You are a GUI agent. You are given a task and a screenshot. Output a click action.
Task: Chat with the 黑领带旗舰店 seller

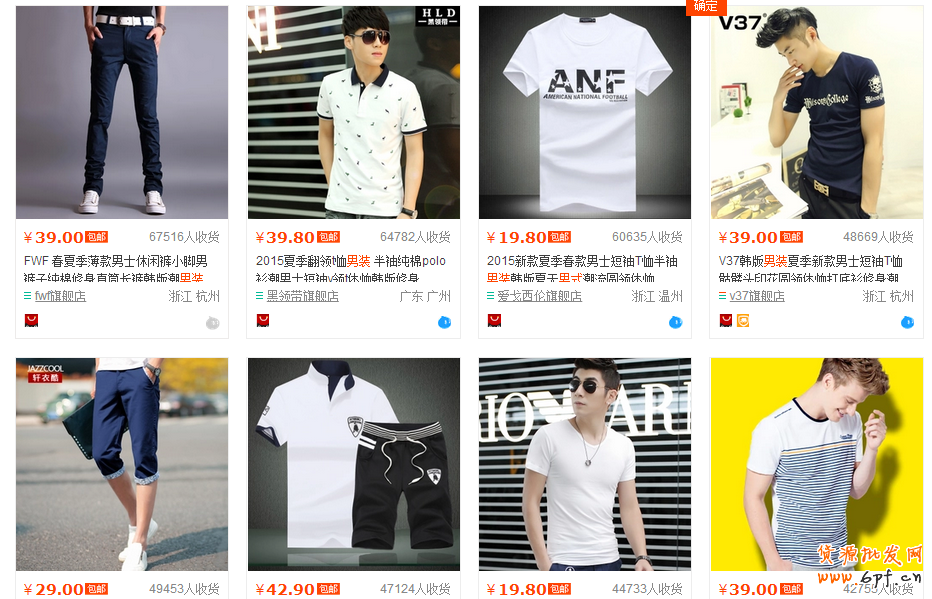coord(444,322)
